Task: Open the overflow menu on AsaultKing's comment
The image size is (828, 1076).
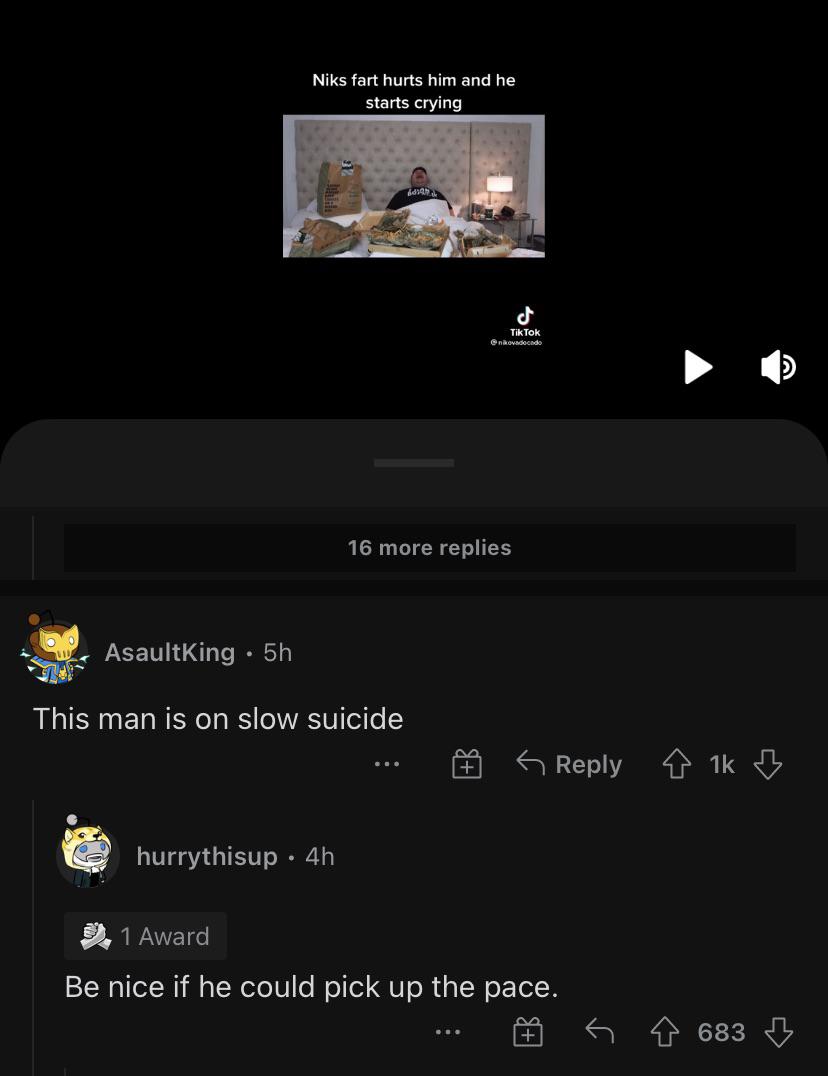Action: pos(386,764)
